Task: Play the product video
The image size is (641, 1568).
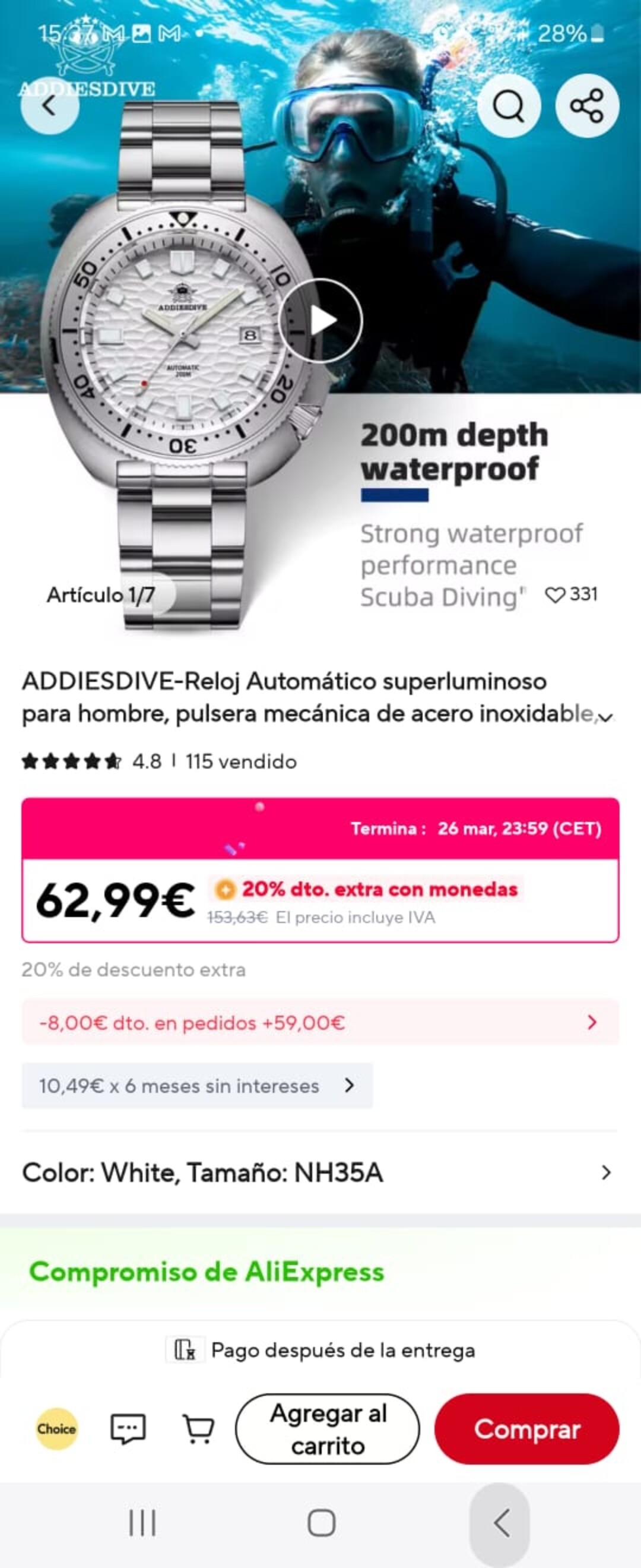Action: point(320,321)
